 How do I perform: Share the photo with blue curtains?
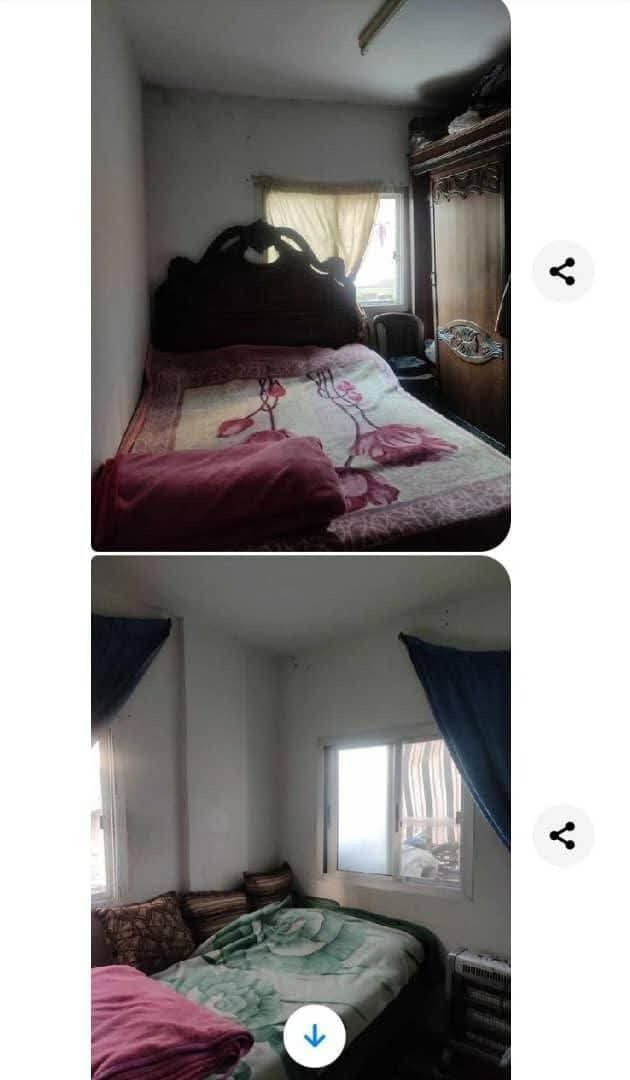[x=563, y=836]
